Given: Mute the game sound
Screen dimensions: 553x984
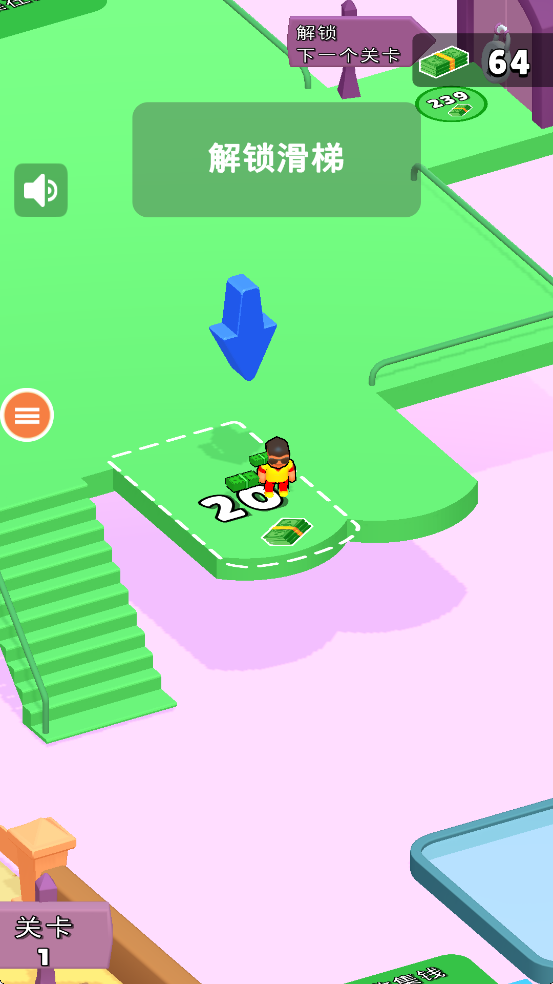Looking at the screenshot, I should tap(41, 190).
